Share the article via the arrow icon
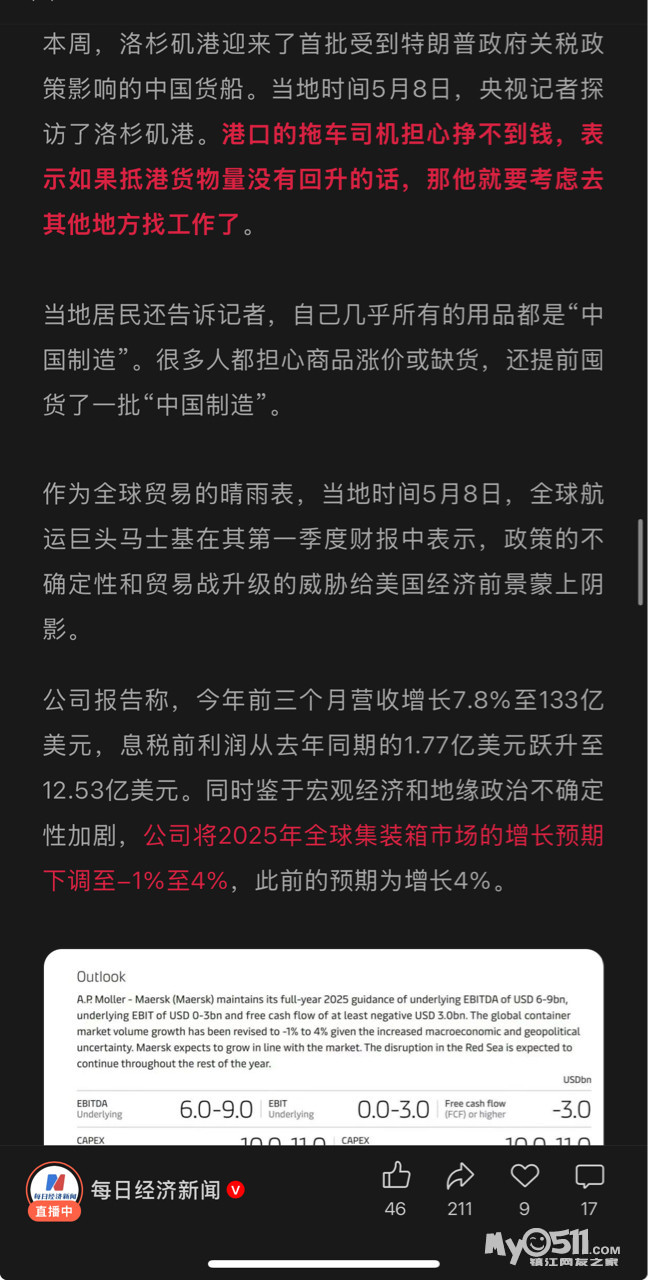The height and width of the screenshot is (1280, 648). (x=460, y=1176)
